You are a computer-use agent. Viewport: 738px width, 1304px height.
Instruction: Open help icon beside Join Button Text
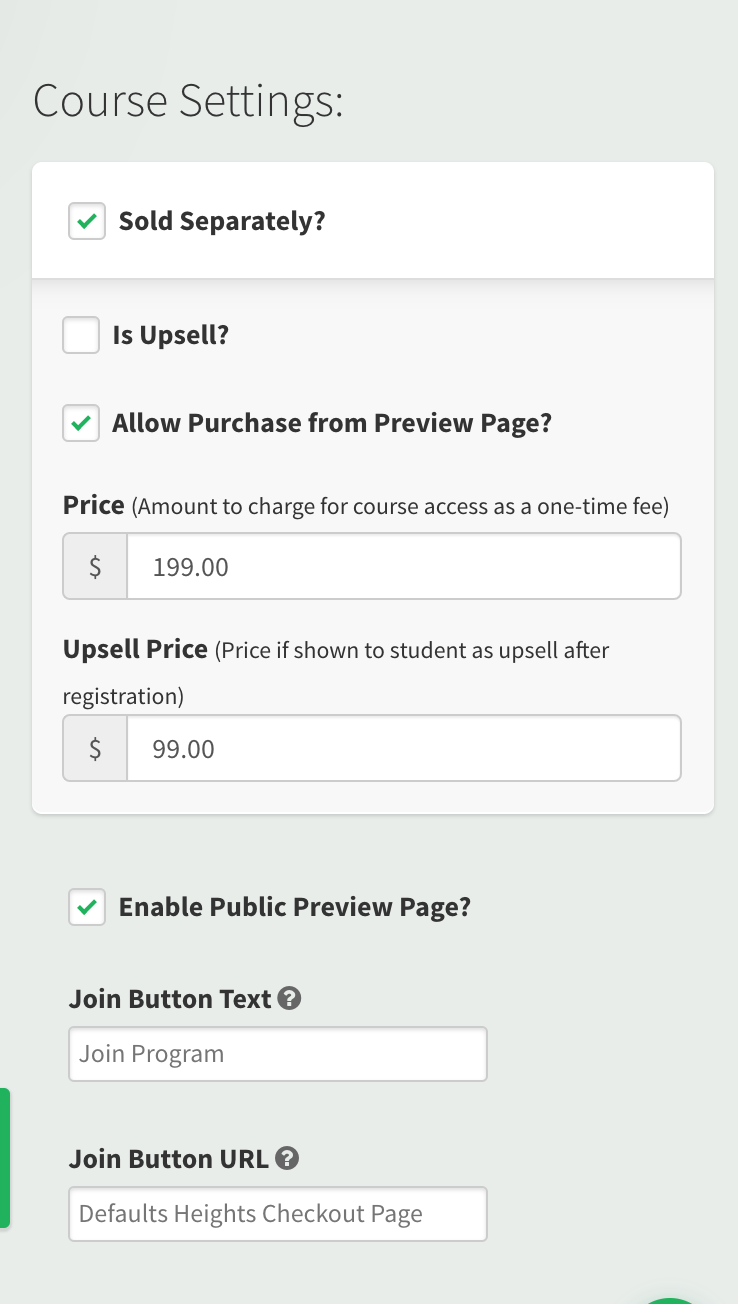click(x=289, y=998)
